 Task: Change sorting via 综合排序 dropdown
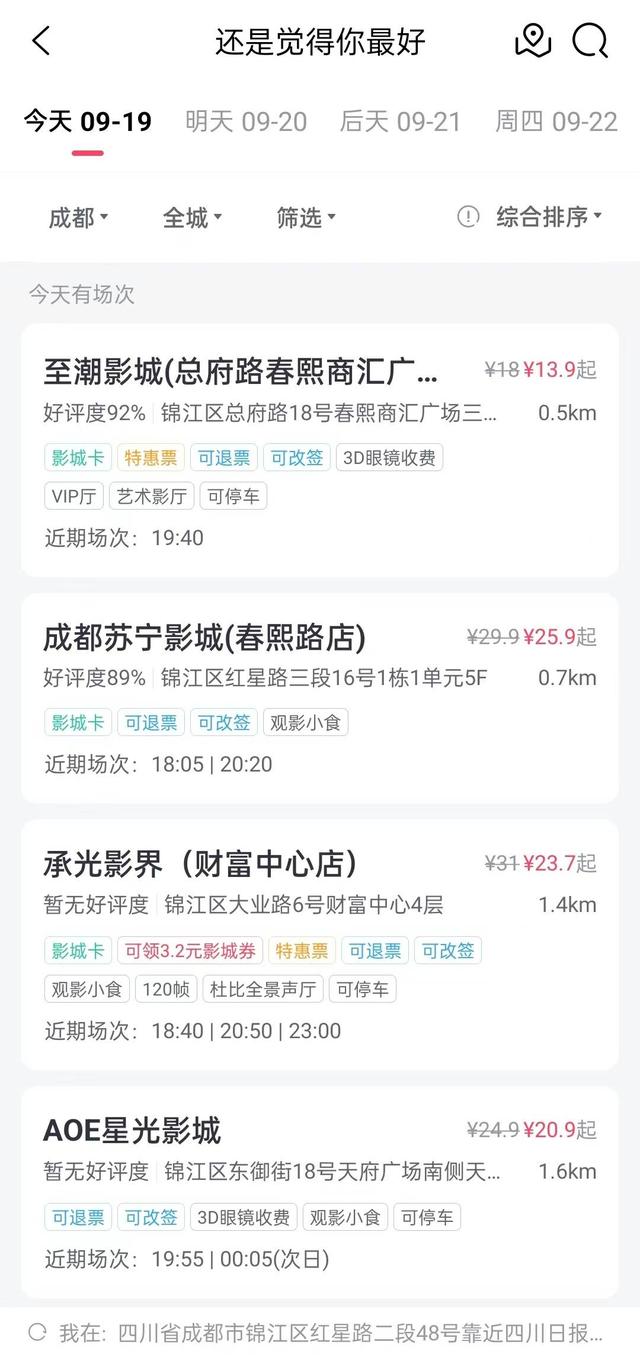(x=549, y=217)
